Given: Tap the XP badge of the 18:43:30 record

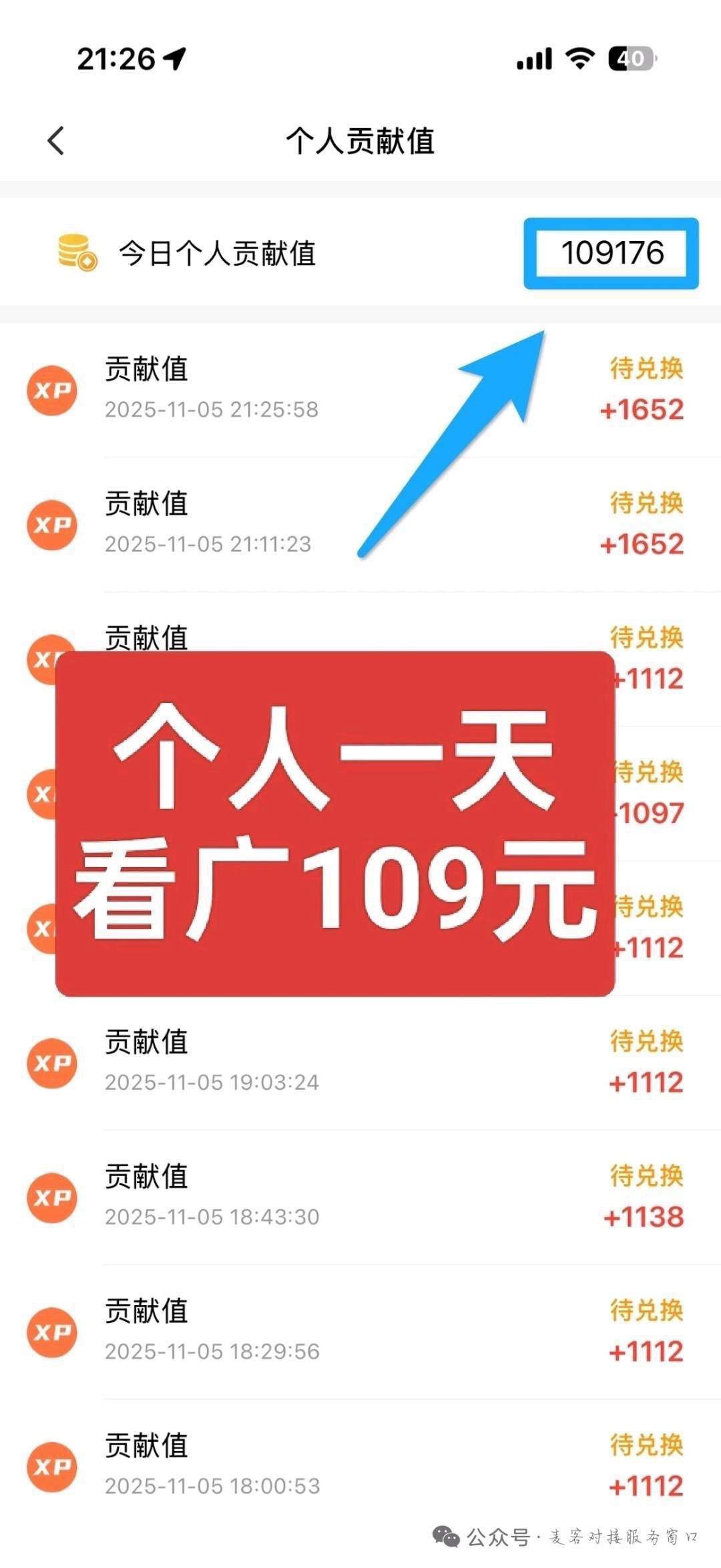Looking at the screenshot, I should coord(52,1198).
